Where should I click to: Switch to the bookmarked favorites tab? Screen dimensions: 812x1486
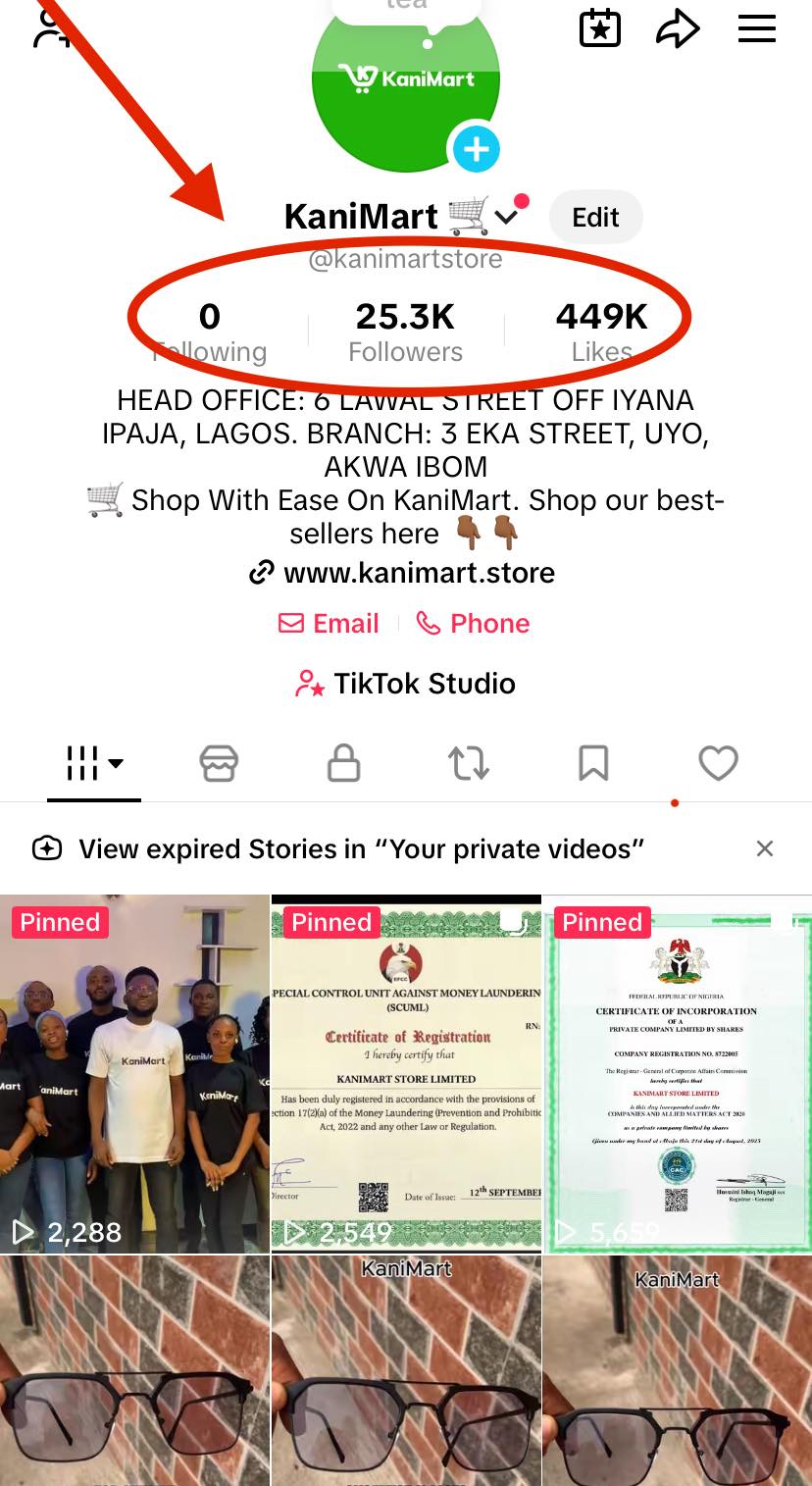pyautogui.click(x=593, y=763)
